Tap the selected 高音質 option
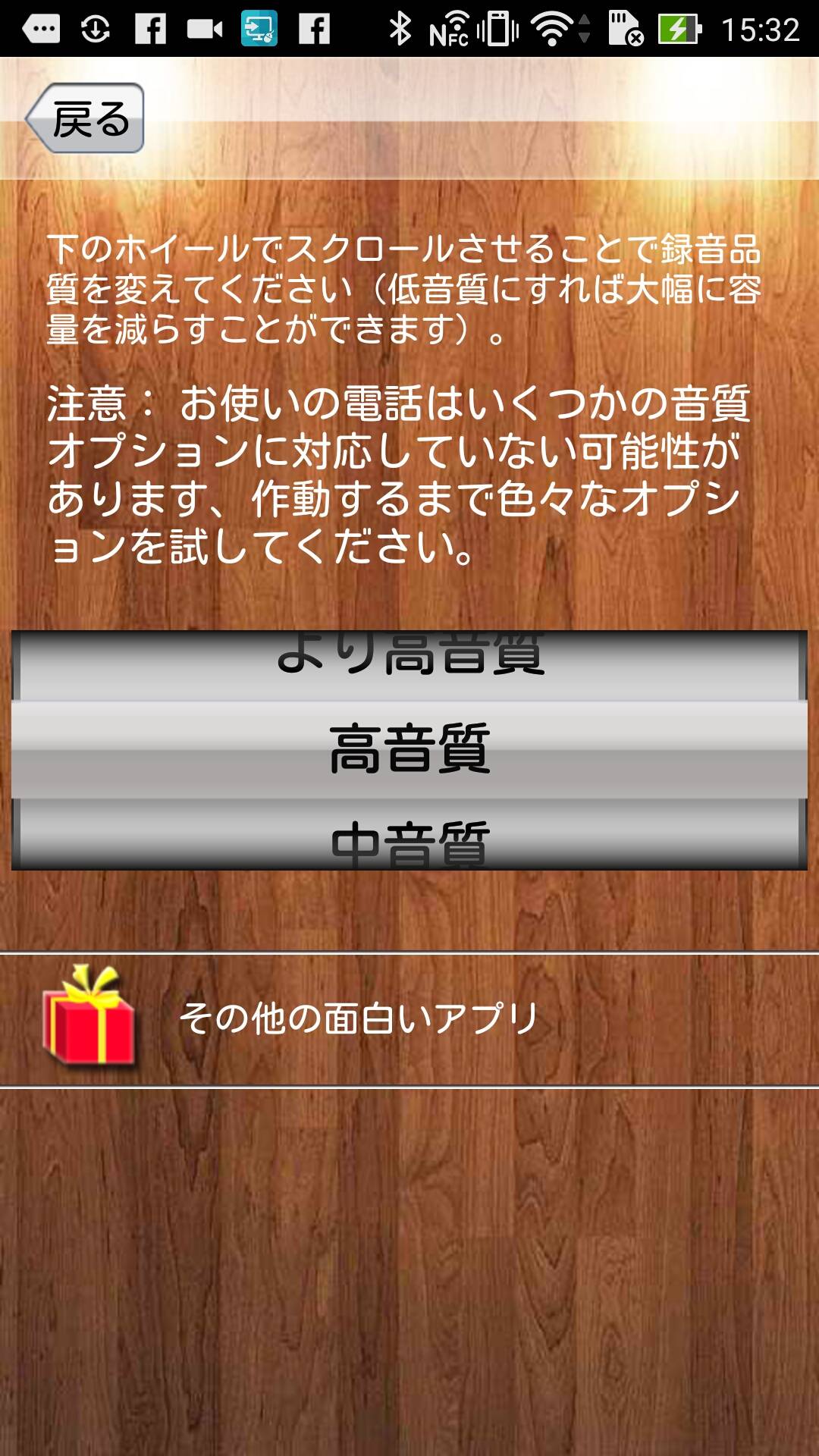This screenshot has width=819, height=1456. [x=409, y=749]
